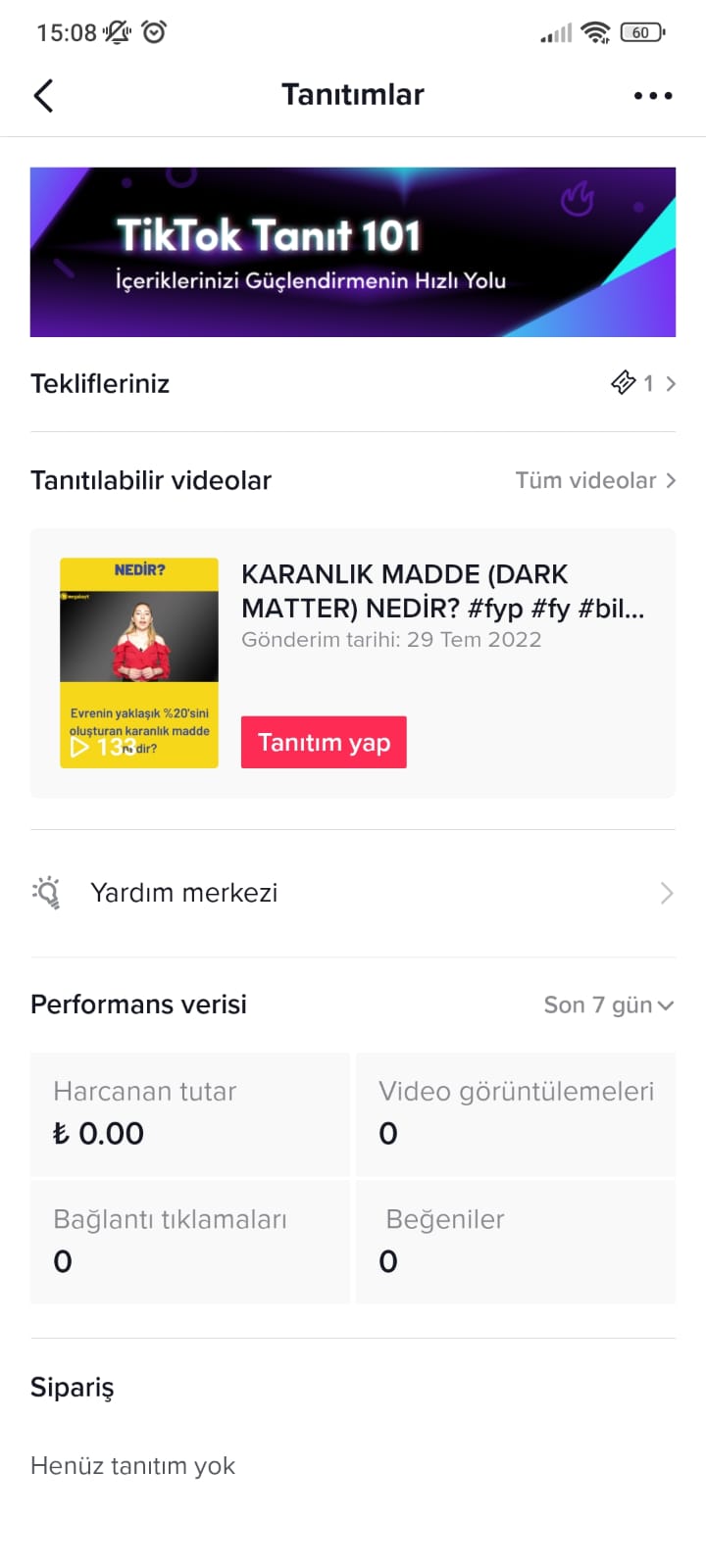Screen dimensions: 706x1568
Task: Tap the Video görüntülemeleri stat card
Action: pos(516,1114)
